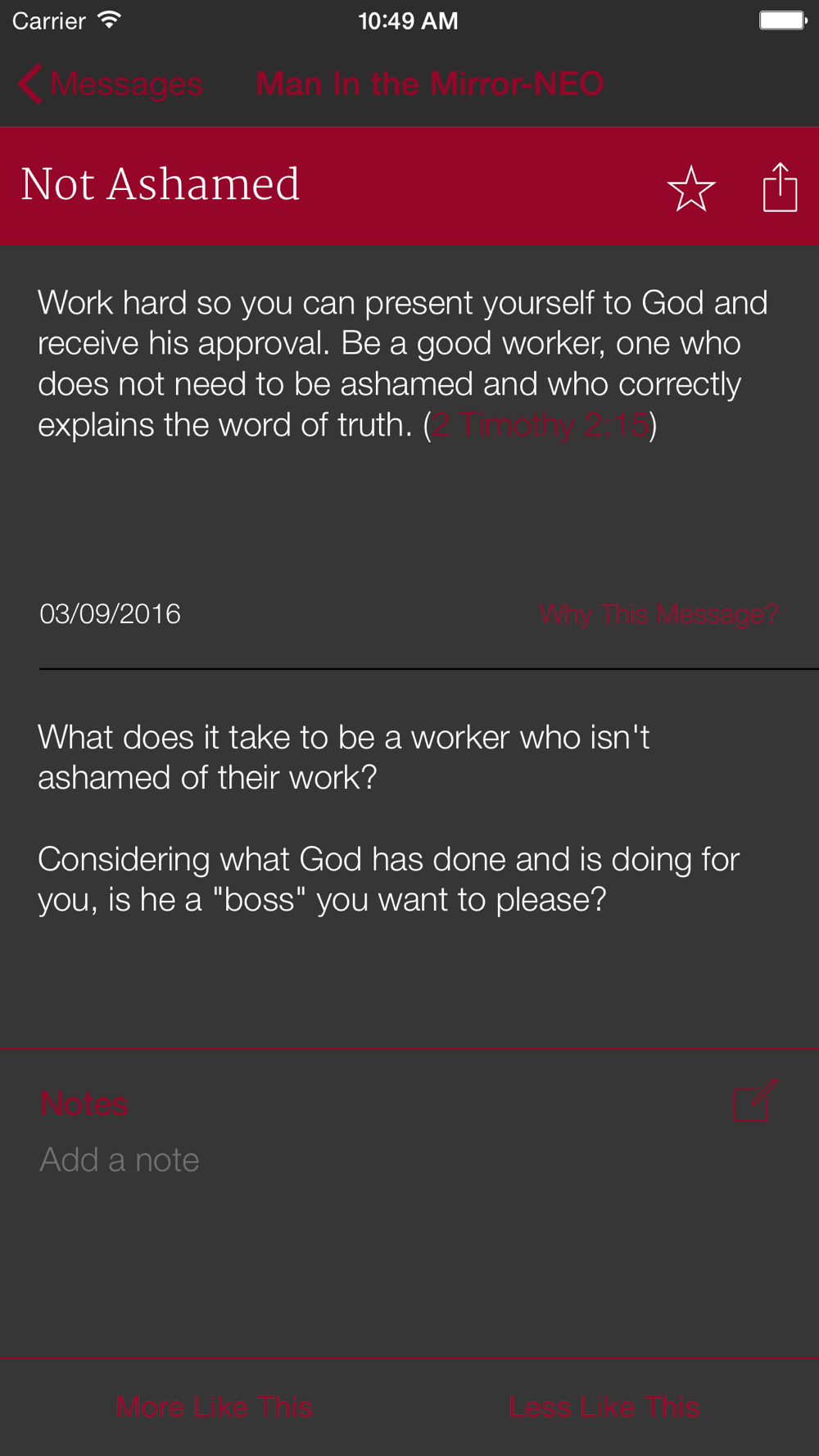
Task: Tap the Add a note field
Action: point(120,1160)
